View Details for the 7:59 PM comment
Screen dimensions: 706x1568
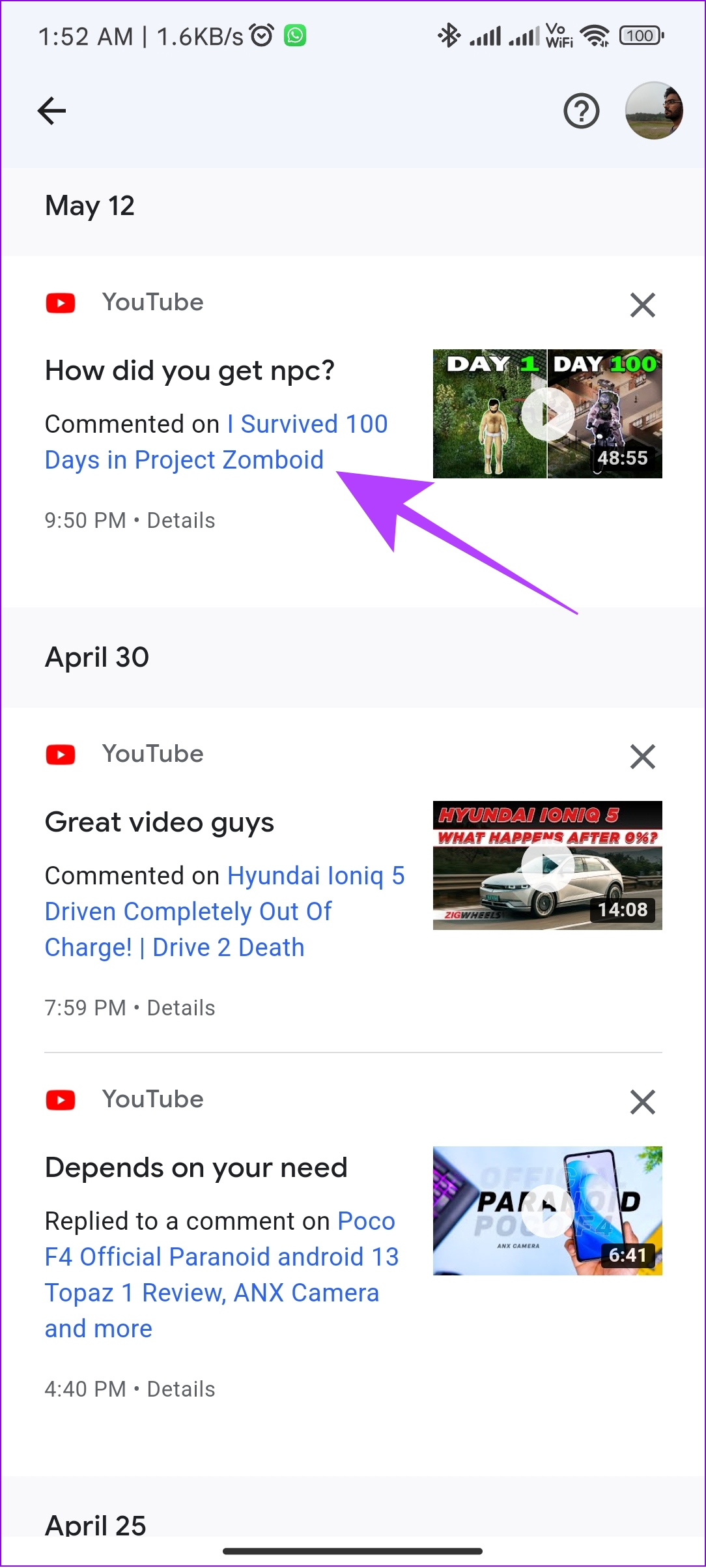coord(181,1008)
